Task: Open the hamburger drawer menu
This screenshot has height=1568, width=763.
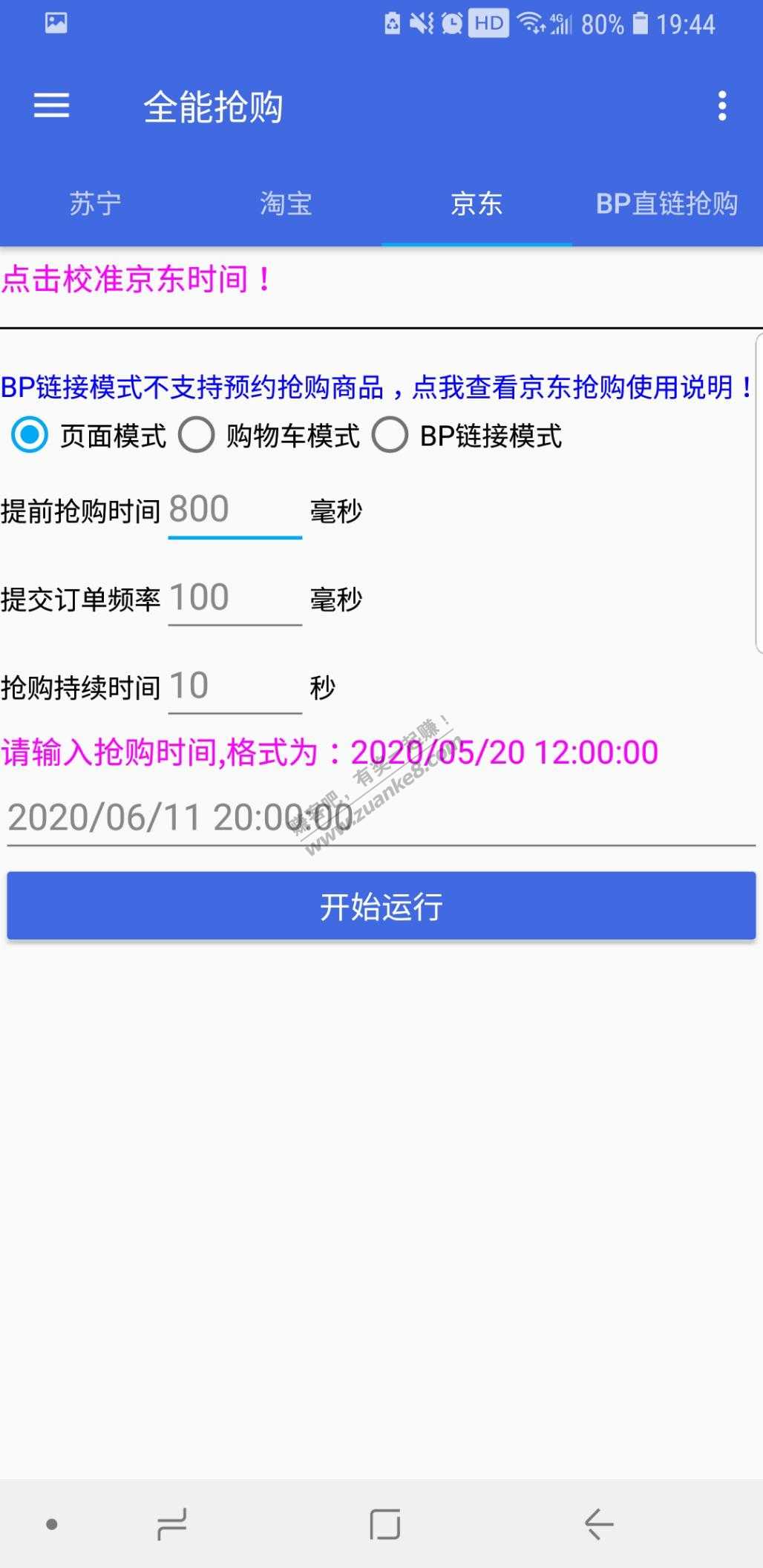Action: (51, 106)
